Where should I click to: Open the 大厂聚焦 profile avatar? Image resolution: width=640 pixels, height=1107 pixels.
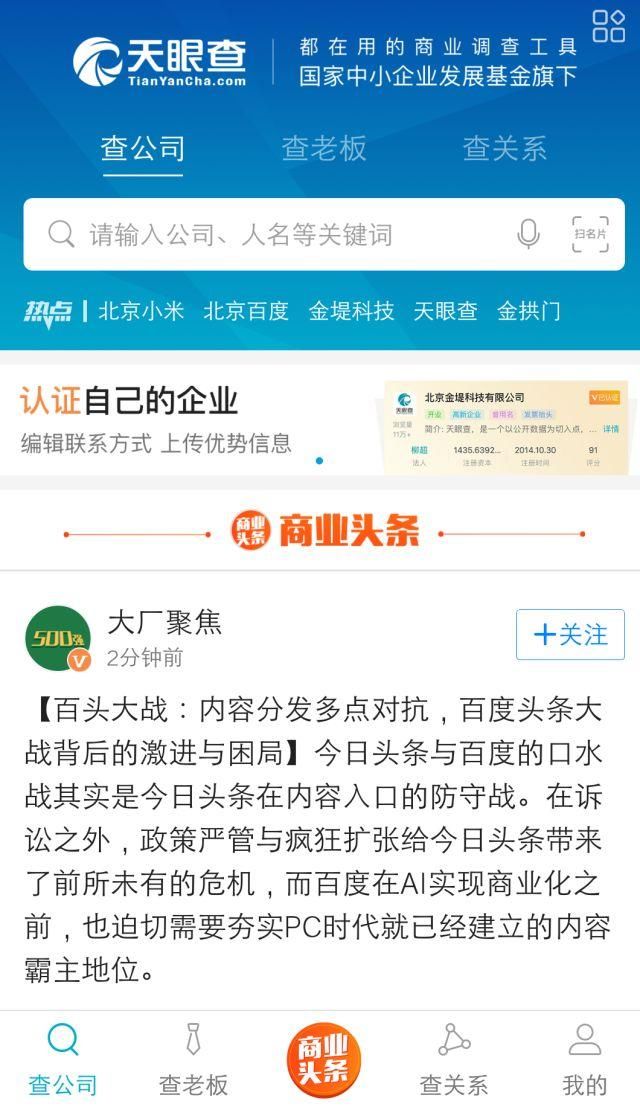tap(58, 638)
